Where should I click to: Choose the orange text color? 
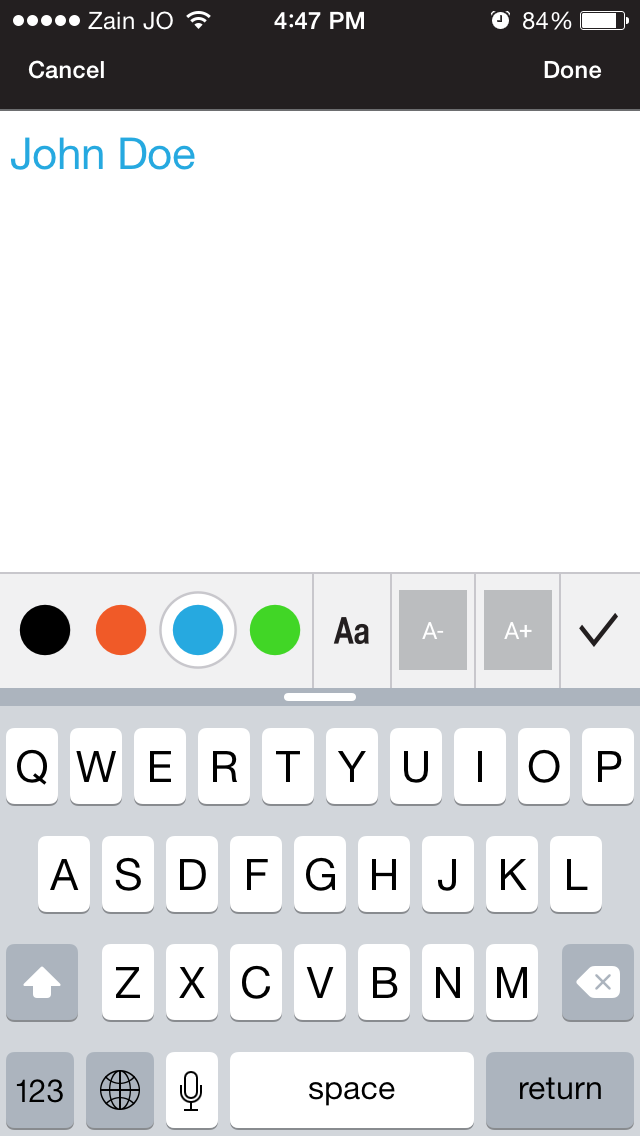121,630
